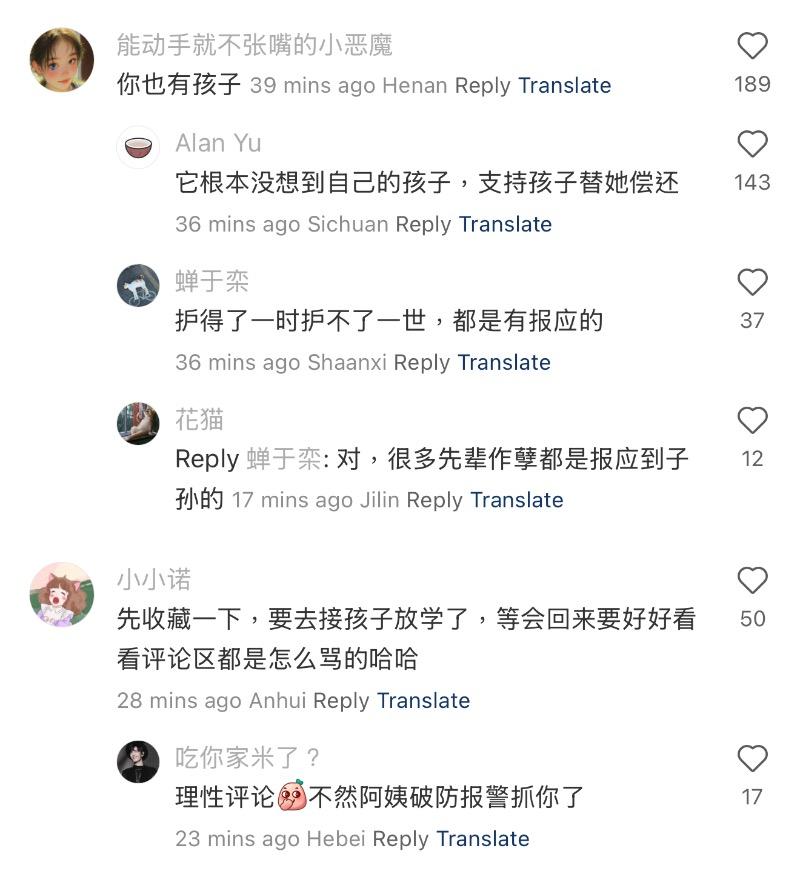The image size is (800, 888).
Task: Translate 小小诺's comment
Action: (423, 700)
